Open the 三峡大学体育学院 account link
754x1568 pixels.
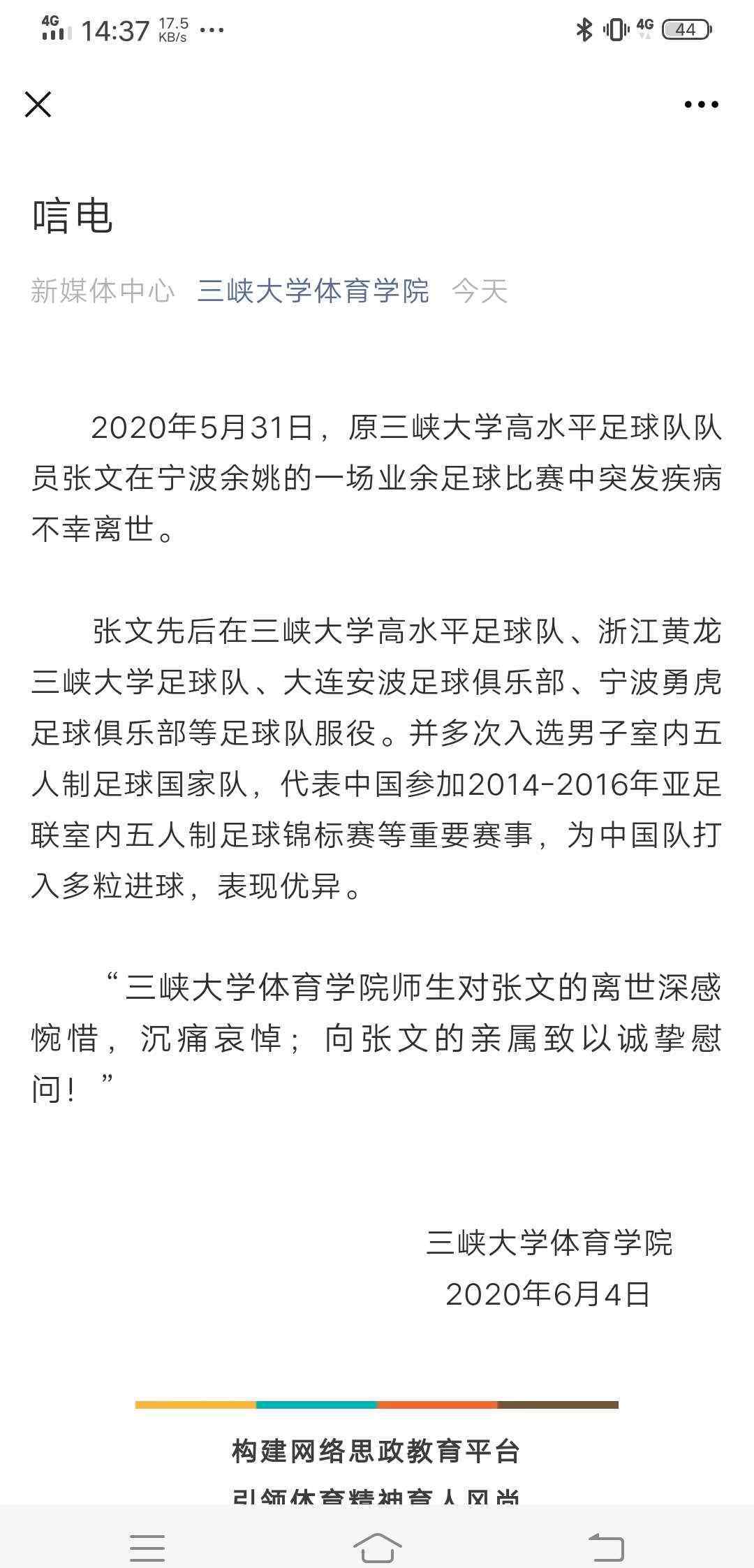(x=313, y=291)
